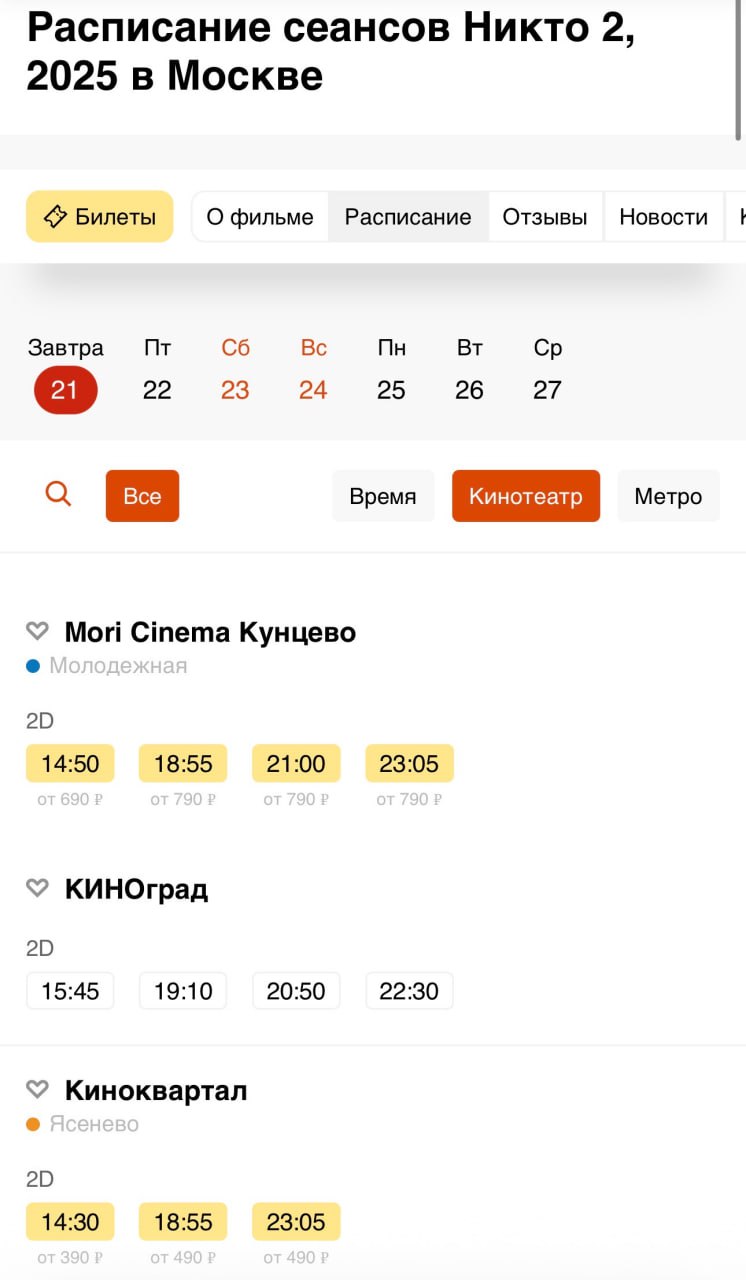Tap the Все filter chip
The height and width of the screenshot is (1280, 746).
(142, 496)
